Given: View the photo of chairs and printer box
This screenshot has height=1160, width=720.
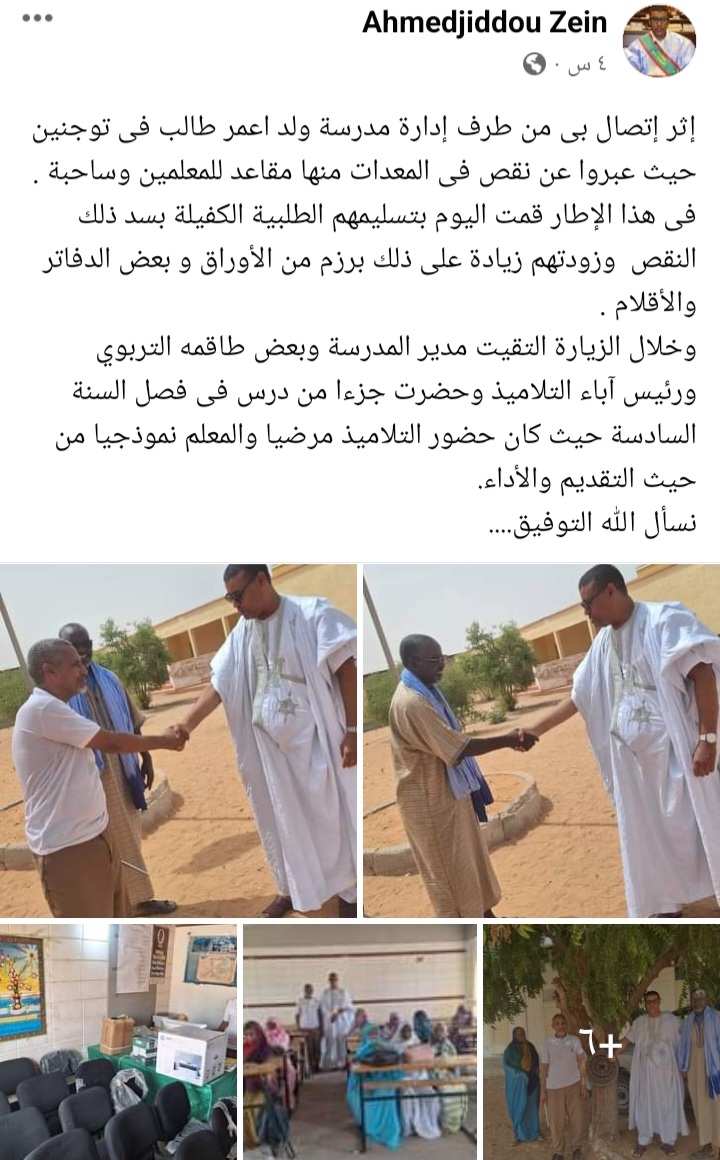Looking at the screenshot, I should coord(118,1041).
